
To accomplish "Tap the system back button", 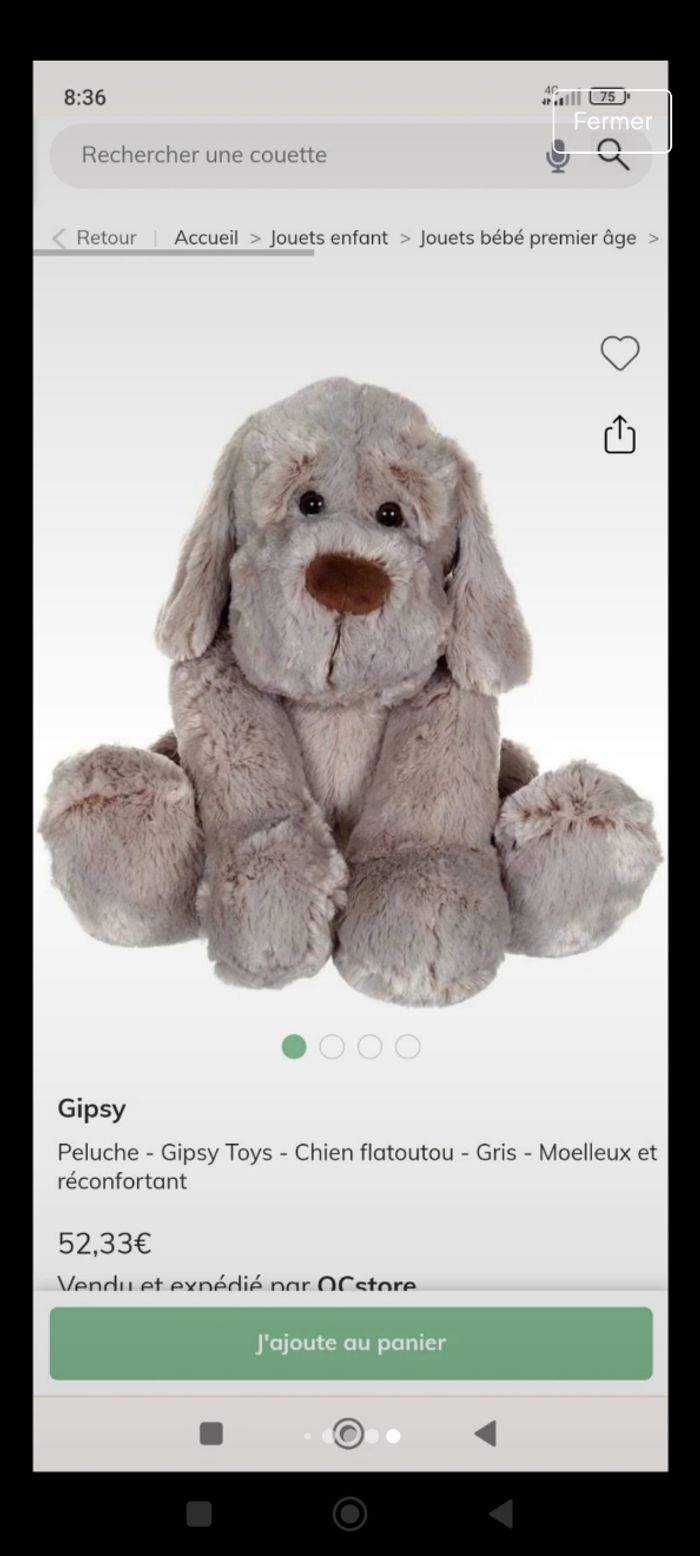I will pos(501,1513).
